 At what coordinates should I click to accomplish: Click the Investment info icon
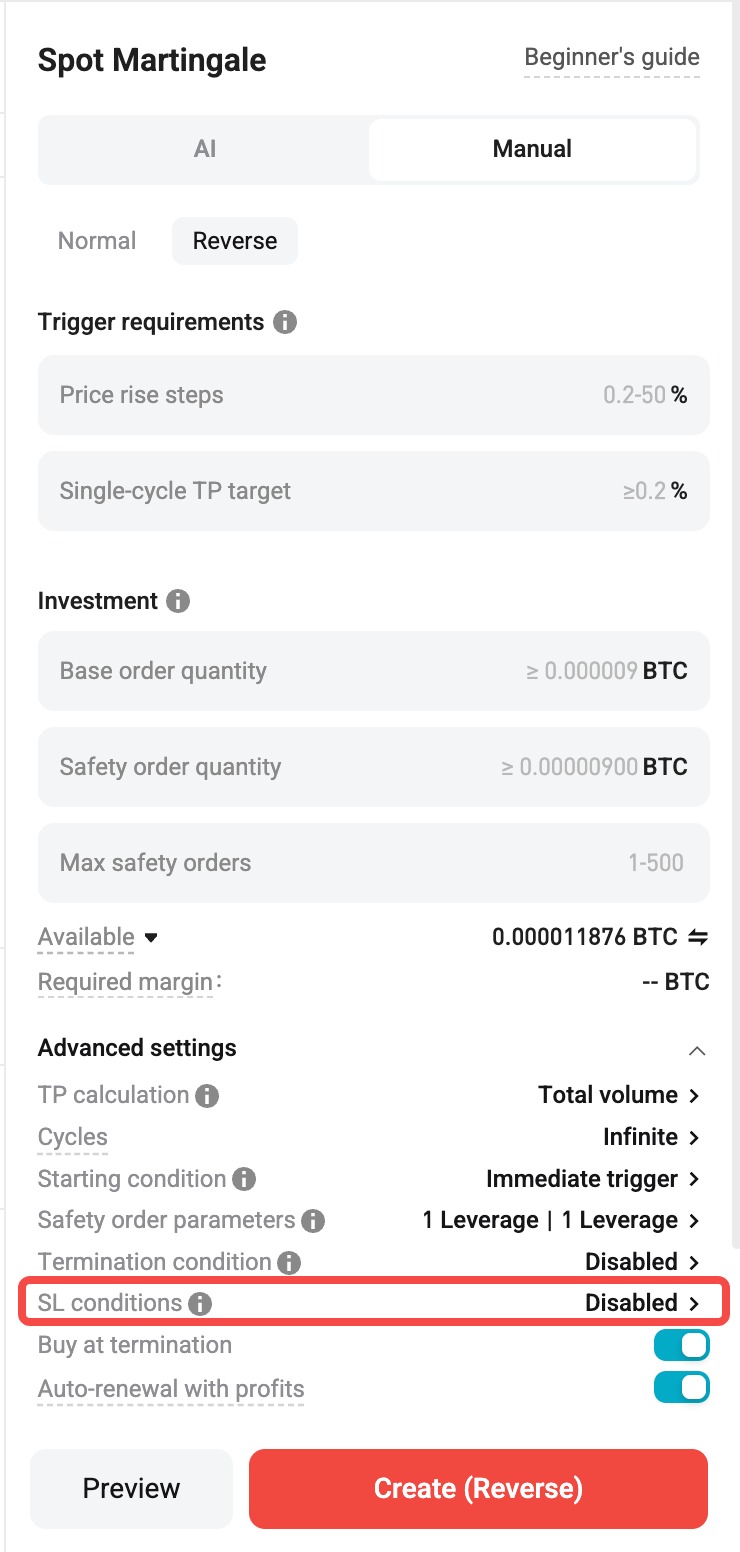[178, 601]
